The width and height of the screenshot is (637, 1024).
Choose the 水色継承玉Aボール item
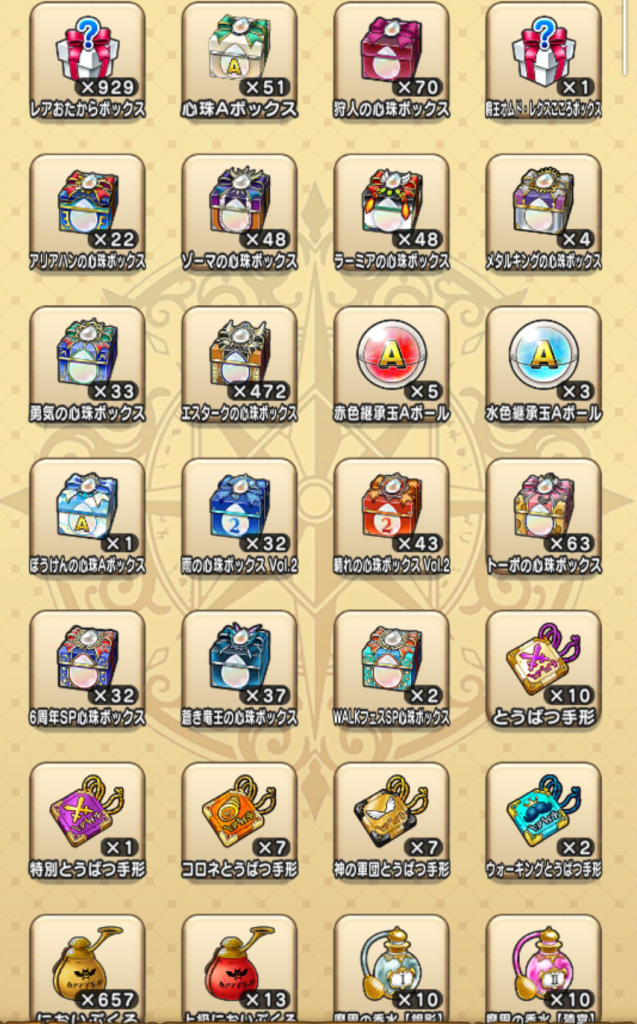coord(543,360)
